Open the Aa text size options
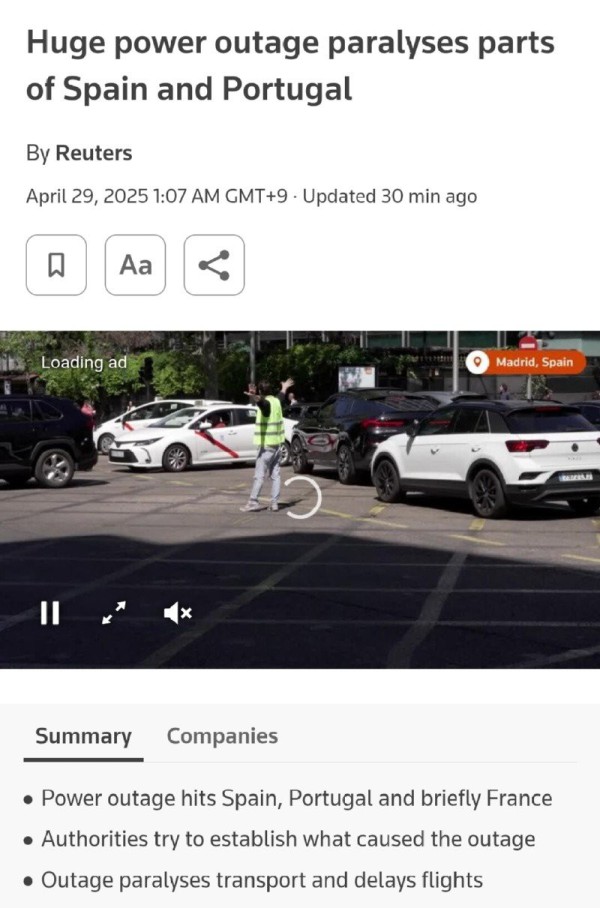 [135, 265]
